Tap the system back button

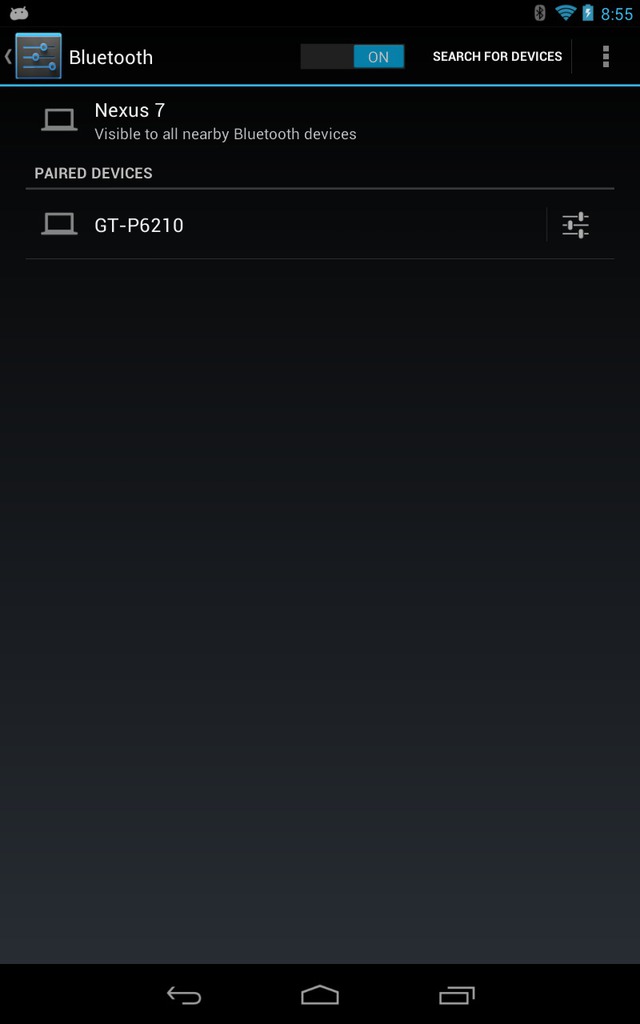pyautogui.click(x=184, y=995)
